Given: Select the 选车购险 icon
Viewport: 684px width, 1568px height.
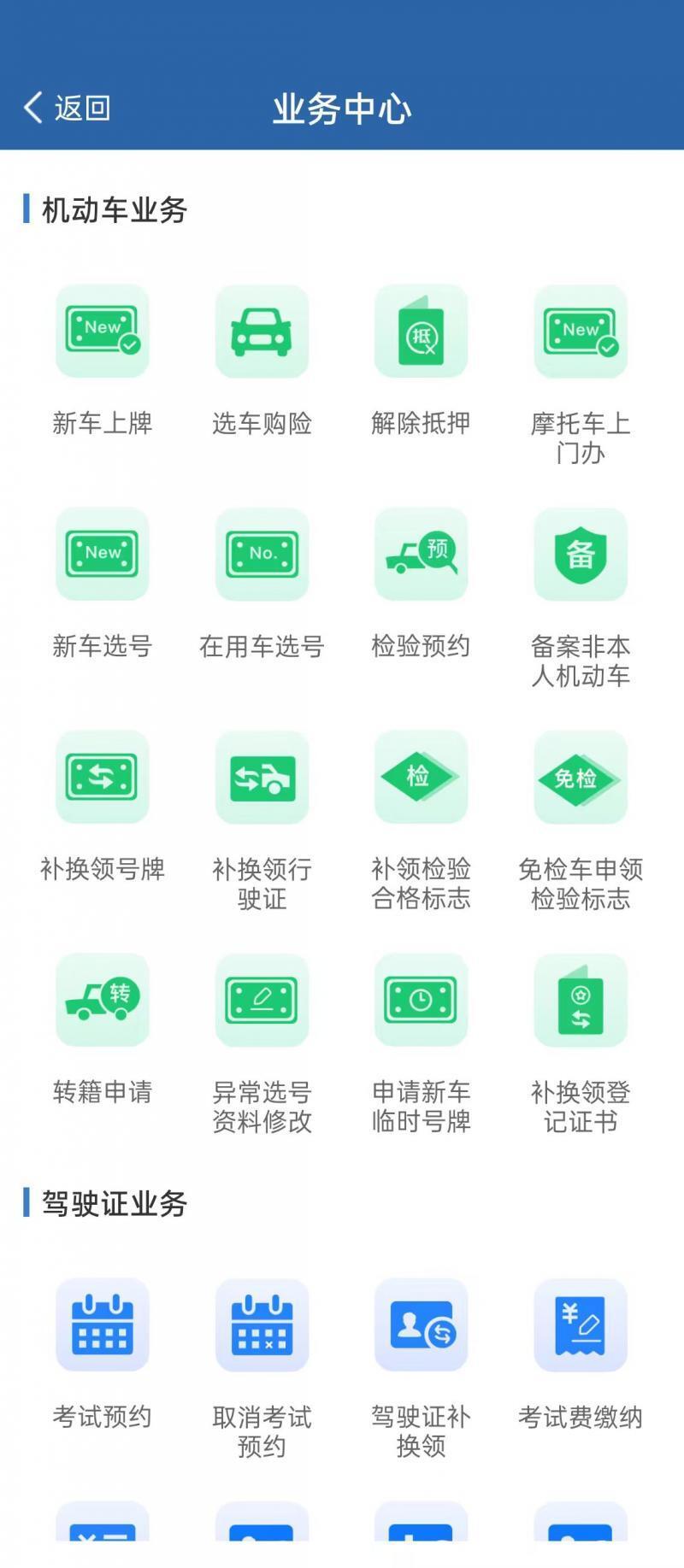Looking at the screenshot, I should point(262,333).
